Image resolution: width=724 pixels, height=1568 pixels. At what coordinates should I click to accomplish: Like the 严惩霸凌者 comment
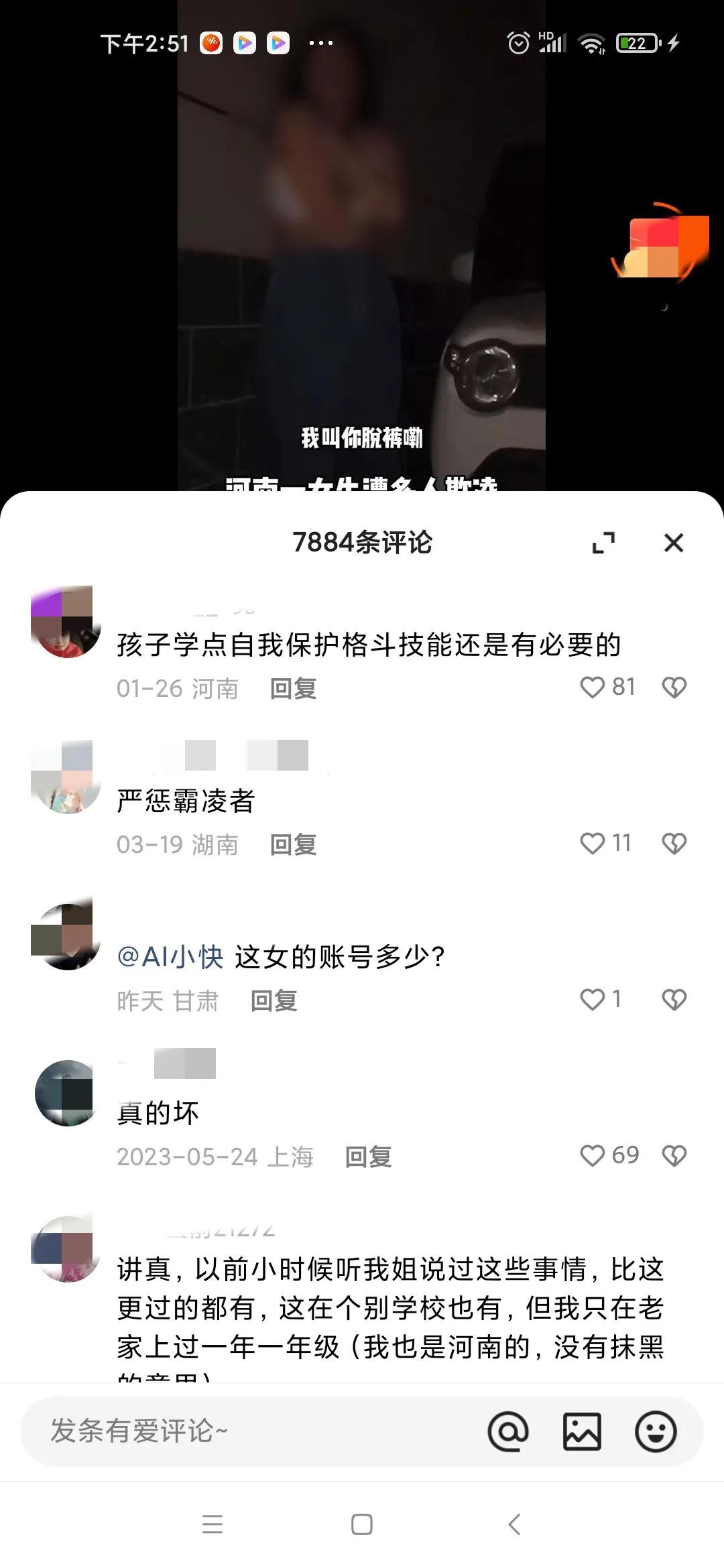[x=593, y=843]
